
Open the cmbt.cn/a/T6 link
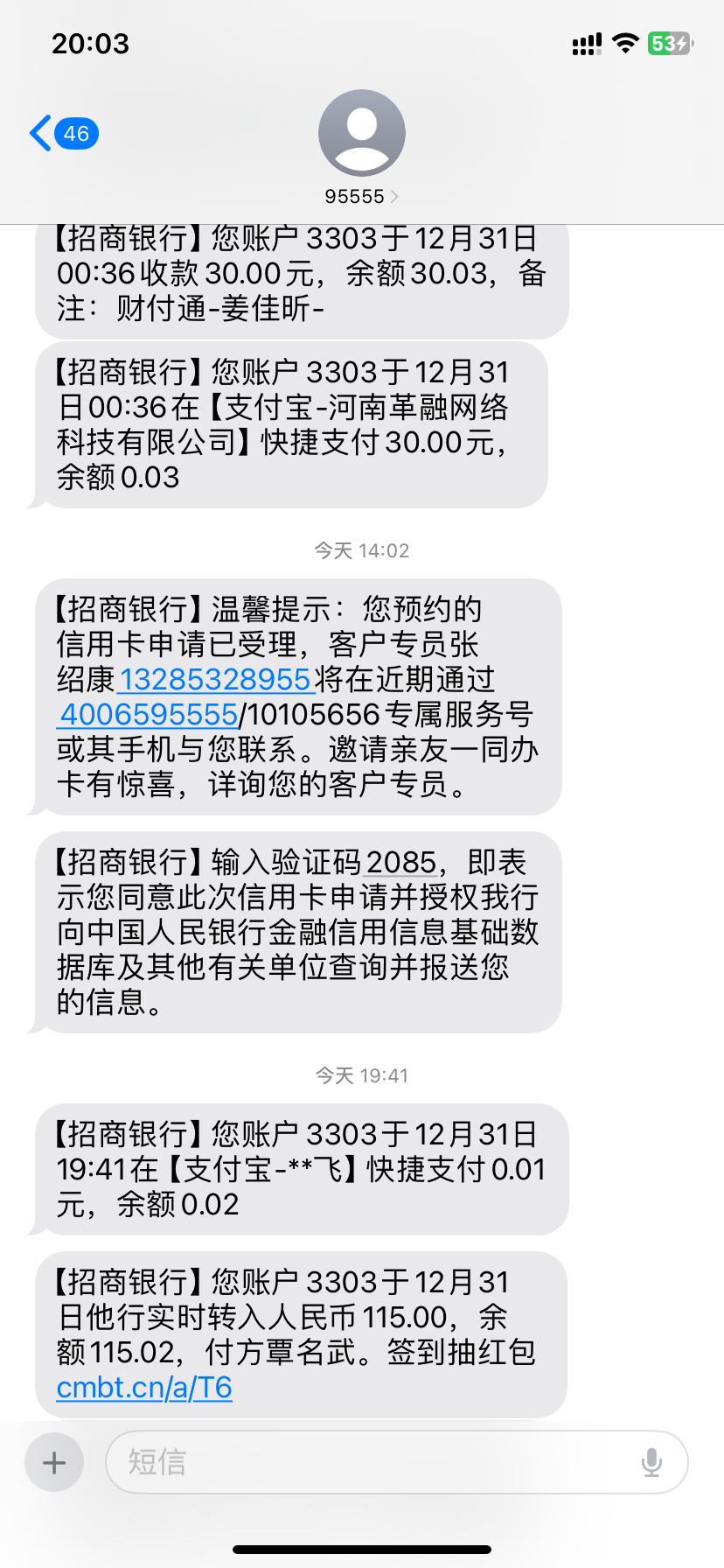(x=144, y=1388)
